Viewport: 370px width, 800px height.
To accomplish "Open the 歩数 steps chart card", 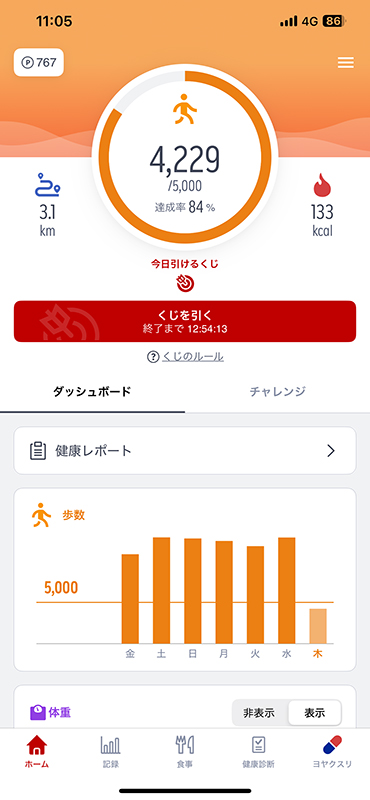I will tap(185, 580).
